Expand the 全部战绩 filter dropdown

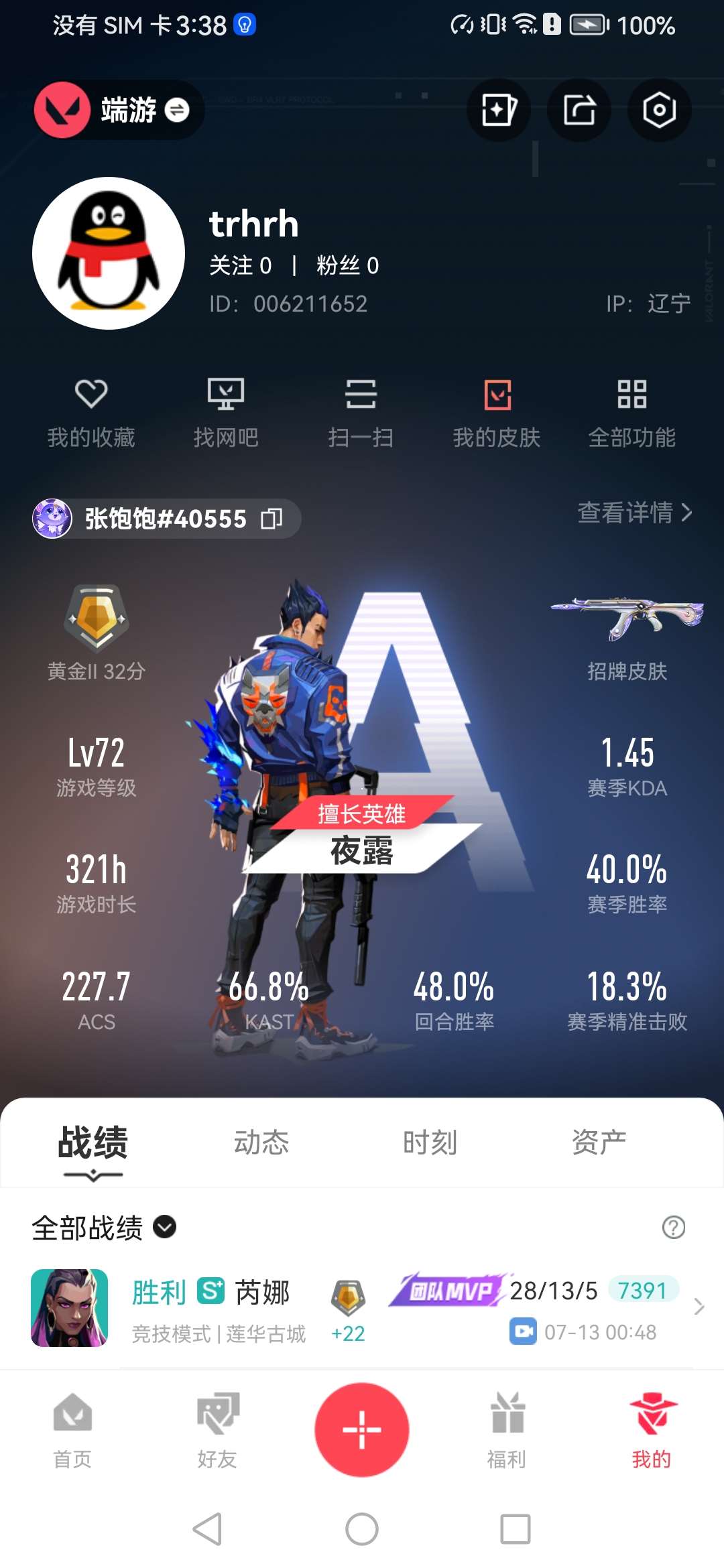coord(104,1228)
